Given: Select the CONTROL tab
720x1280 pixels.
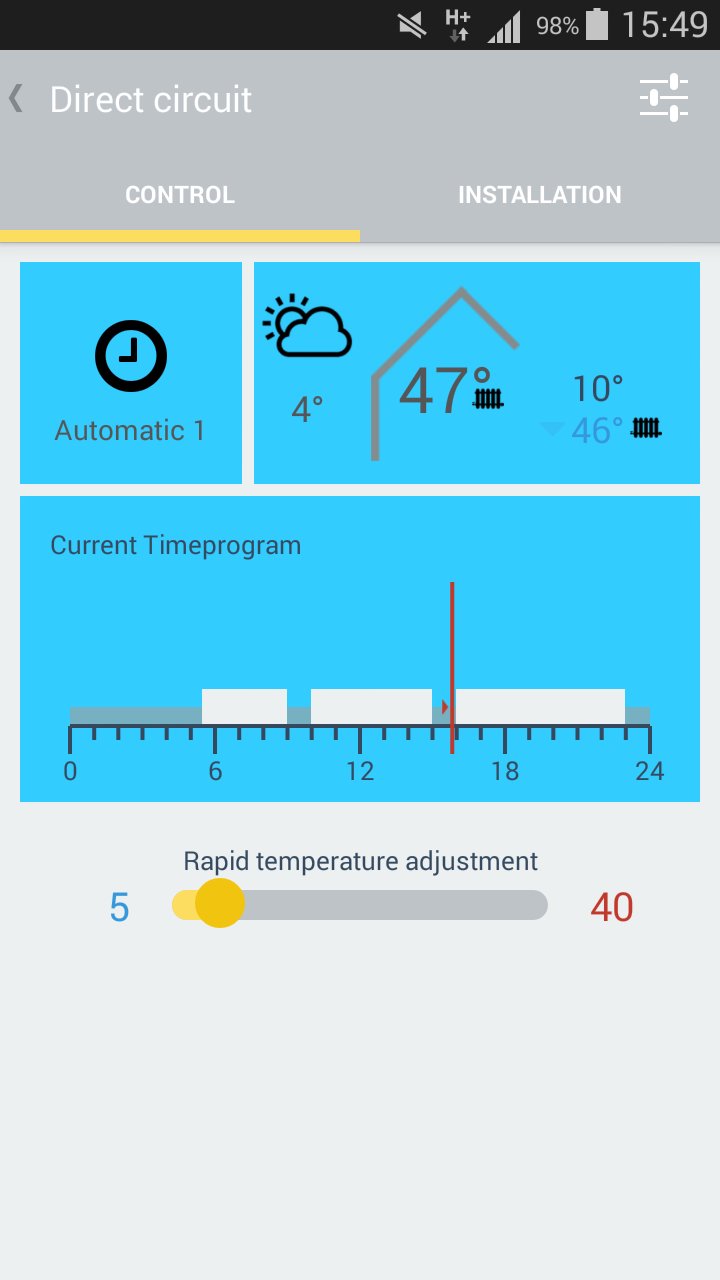Looking at the screenshot, I should [180, 194].
